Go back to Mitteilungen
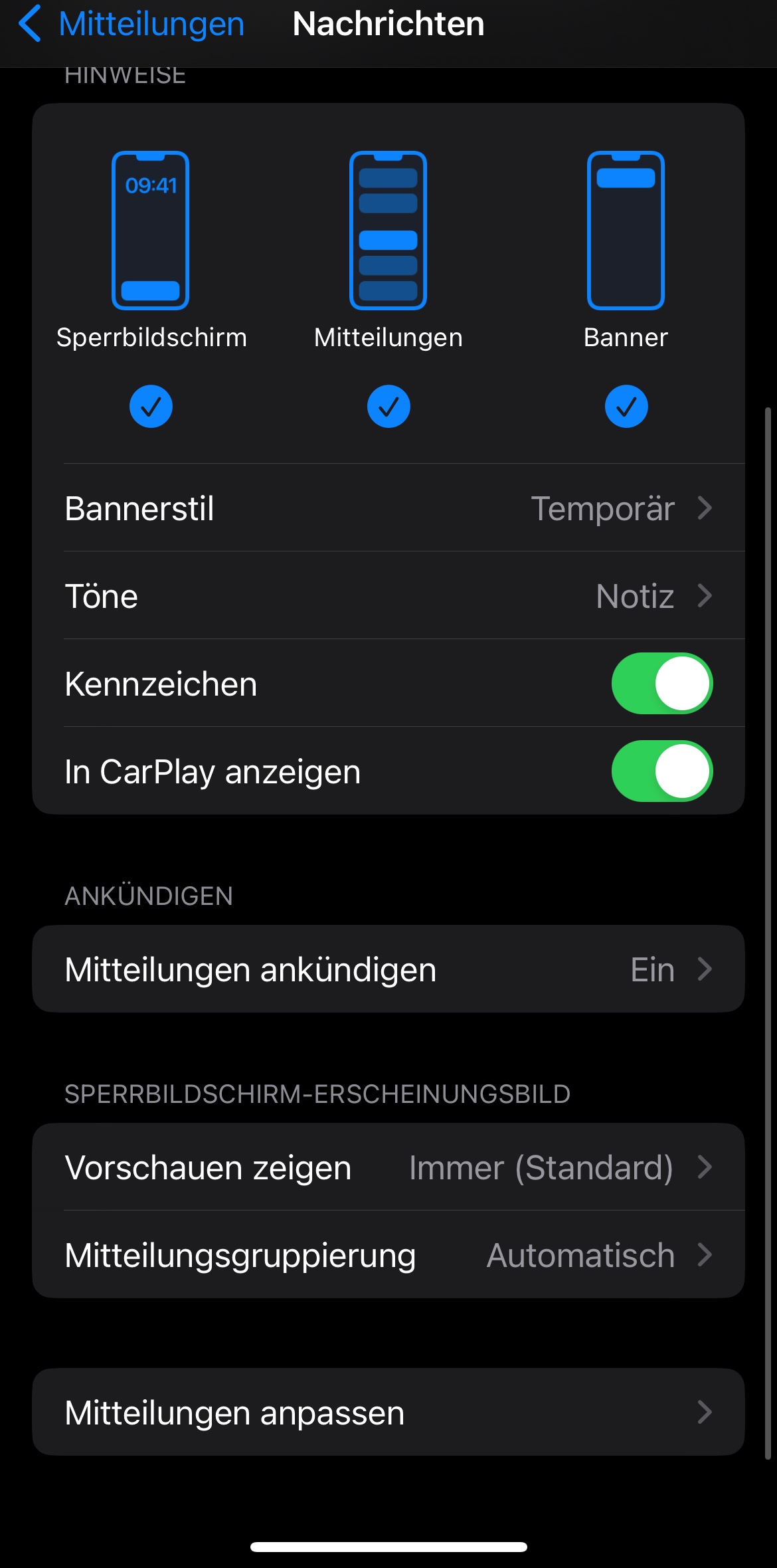This screenshot has width=777, height=1568. 131,25
